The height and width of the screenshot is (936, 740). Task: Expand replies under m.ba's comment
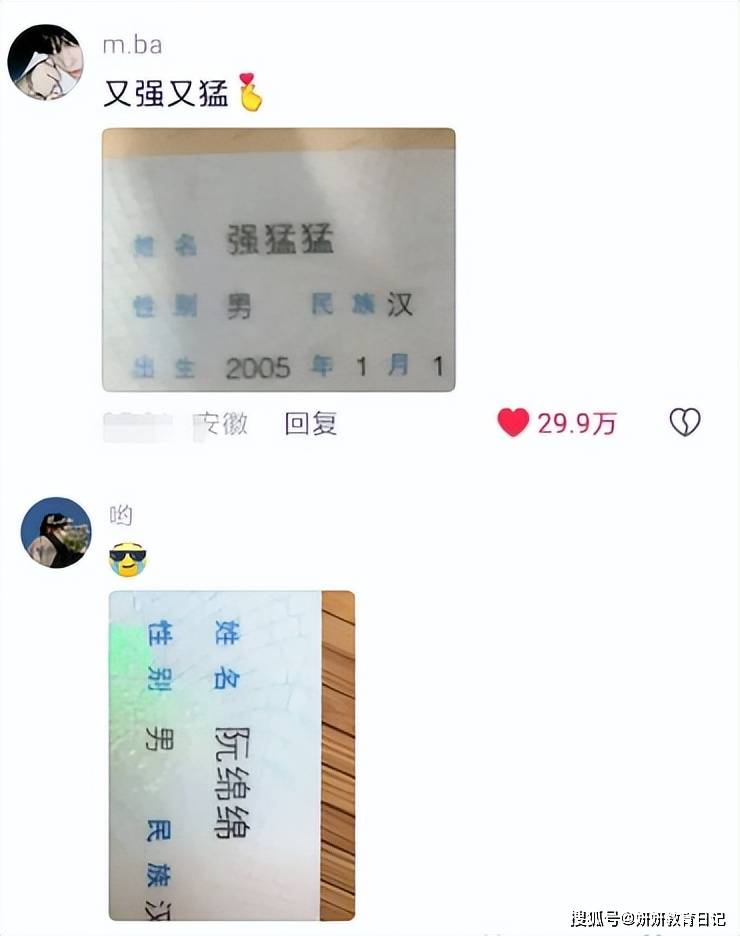pyautogui.click(x=311, y=425)
